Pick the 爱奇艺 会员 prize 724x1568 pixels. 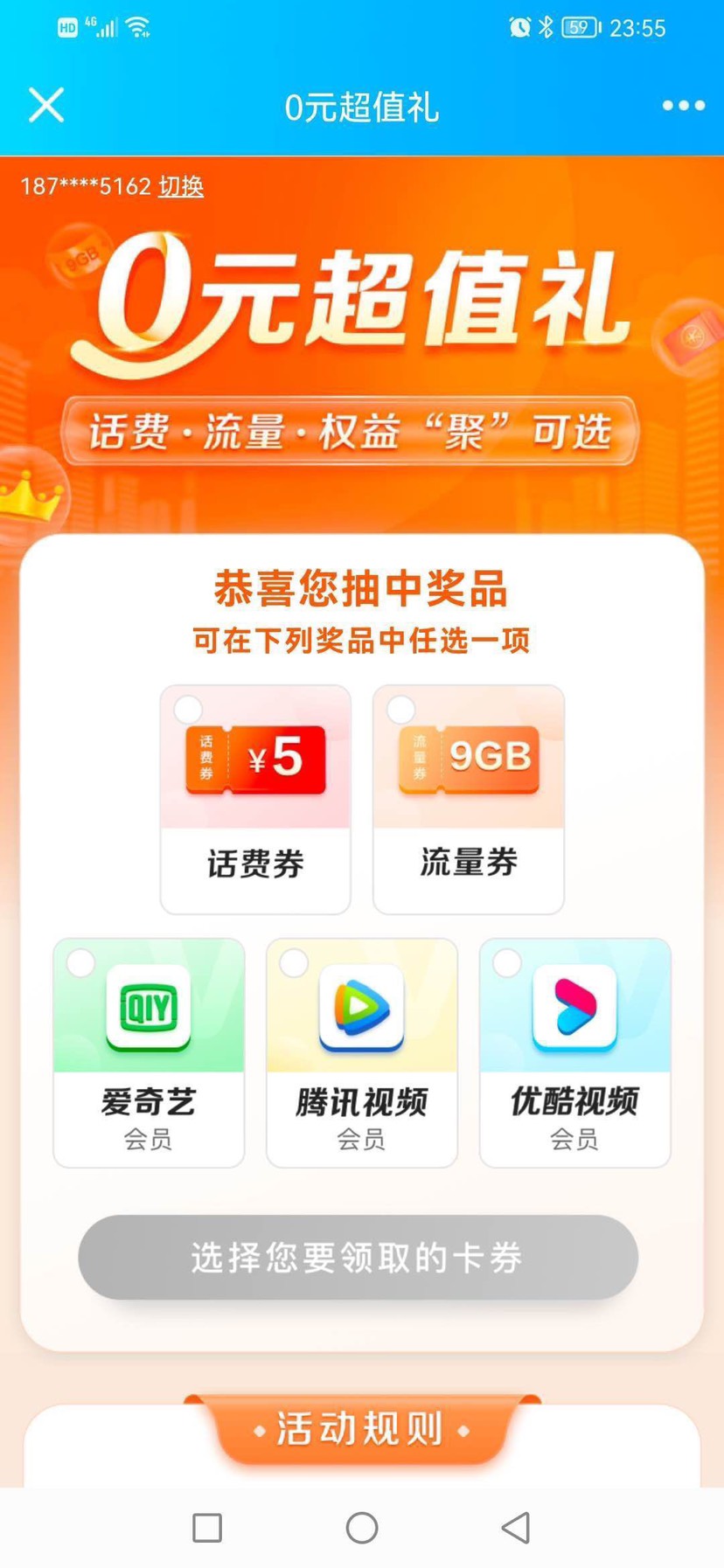coord(149,1051)
